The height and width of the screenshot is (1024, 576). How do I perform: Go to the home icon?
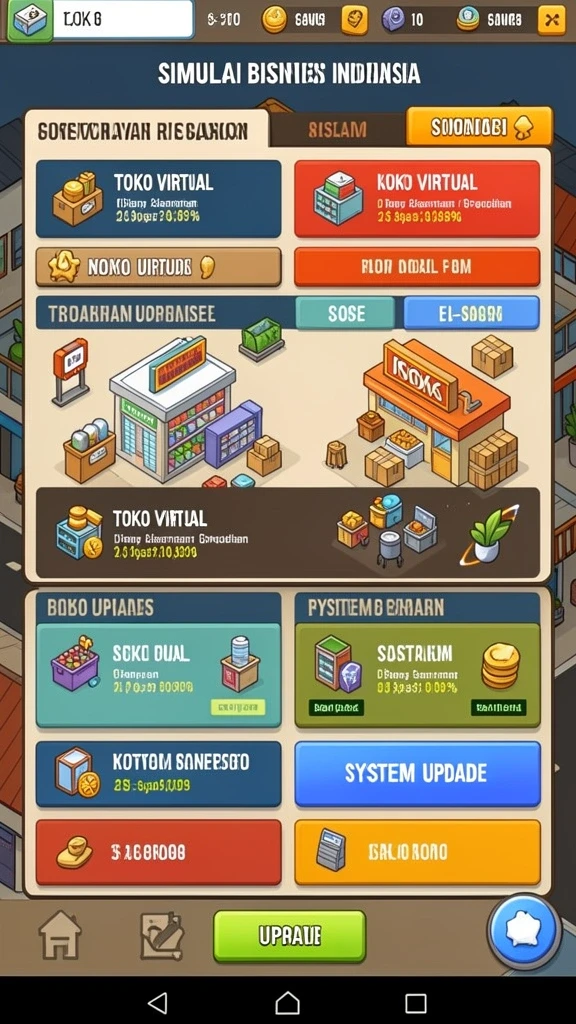(x=60, y=935)
